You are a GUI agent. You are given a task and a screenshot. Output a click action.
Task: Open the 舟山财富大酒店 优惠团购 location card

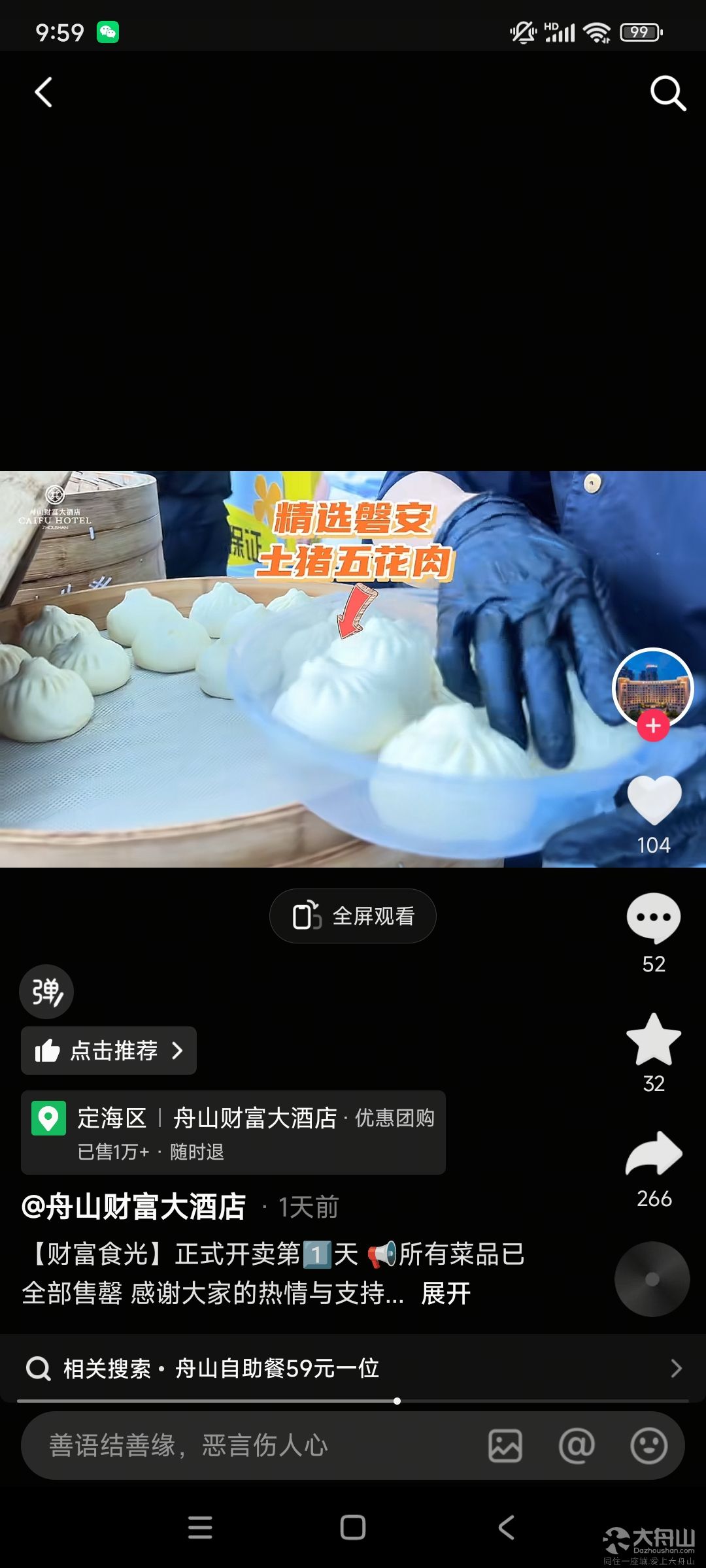click(233, 1132)
